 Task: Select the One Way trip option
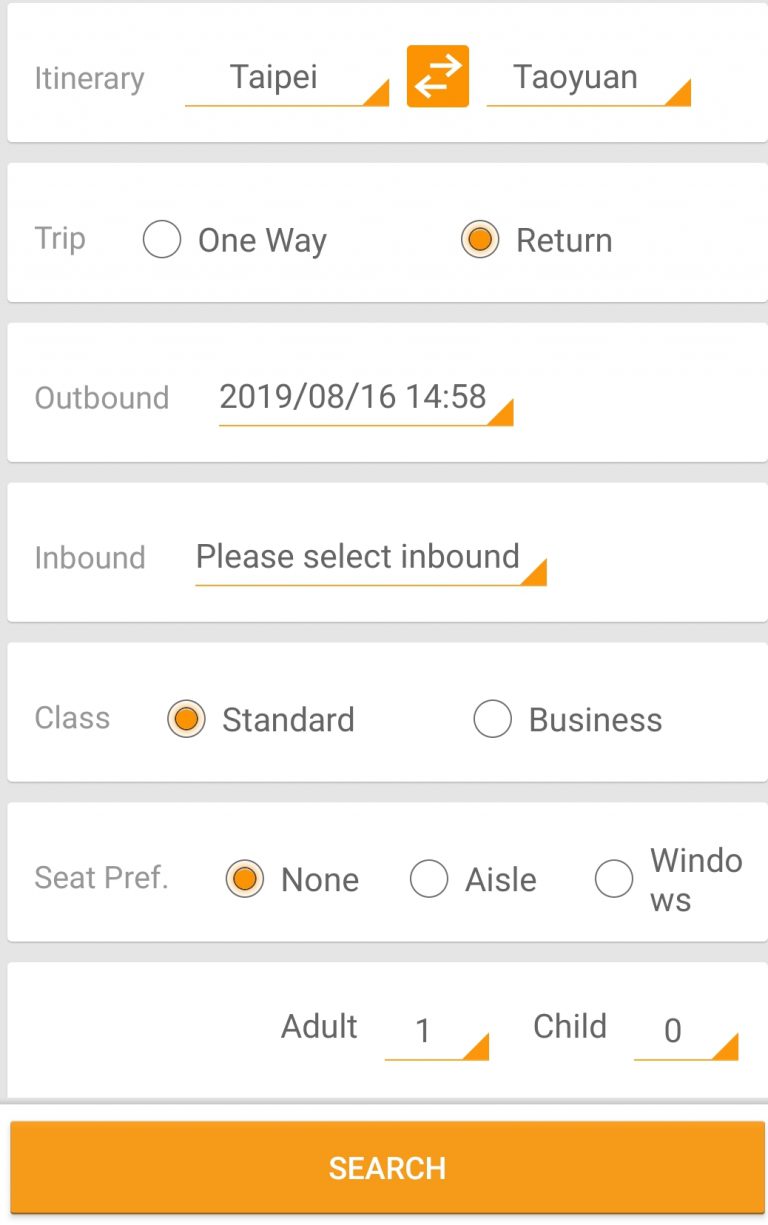(x=161, y=239)
